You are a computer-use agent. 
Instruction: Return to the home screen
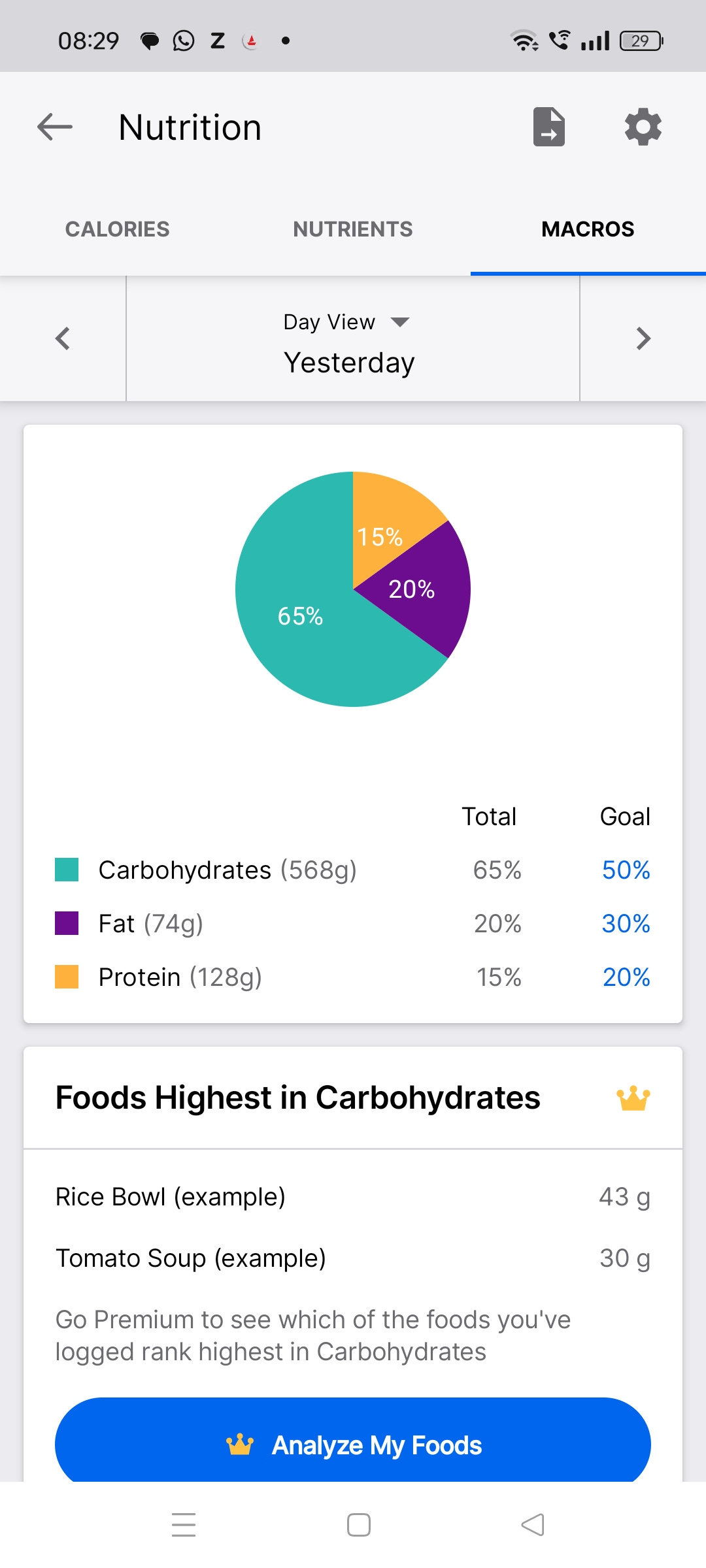tap(359, 1525)
